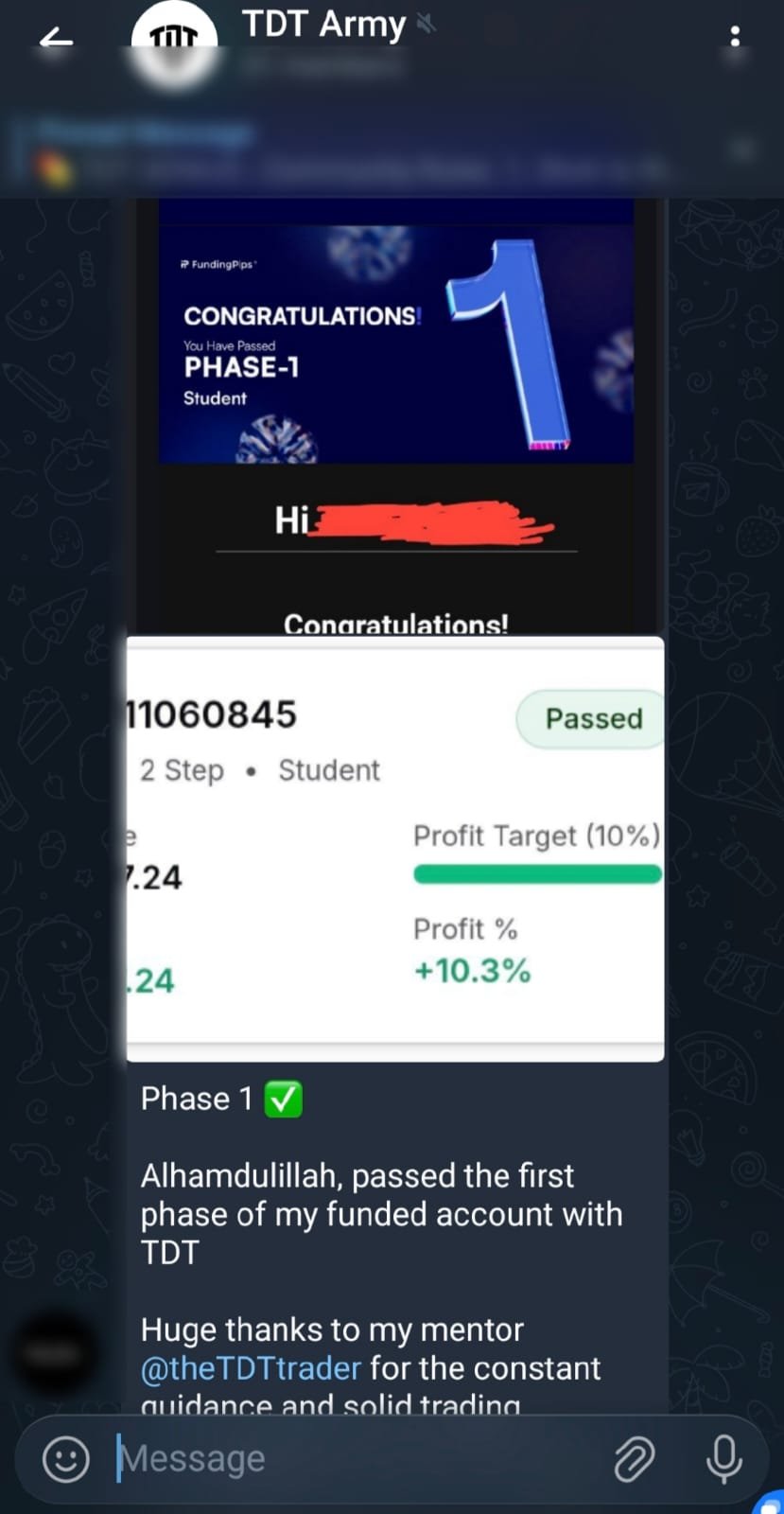Viewport: 784px width, 1514px height.
Task: Tap the Message input field
Action: pyautogui.click(x=359, y=1459)
